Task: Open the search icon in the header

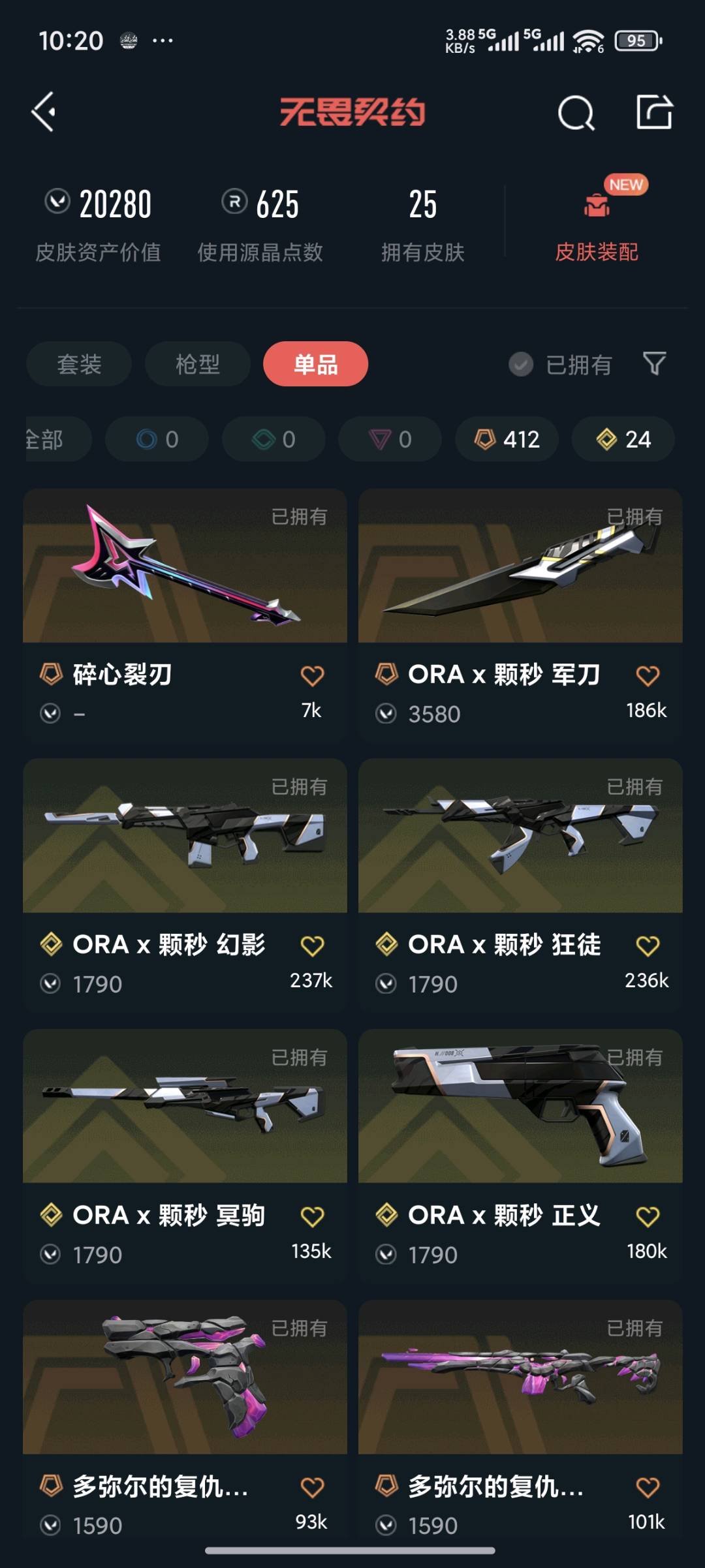Action: pyautogui.click(x=576, y=113)
